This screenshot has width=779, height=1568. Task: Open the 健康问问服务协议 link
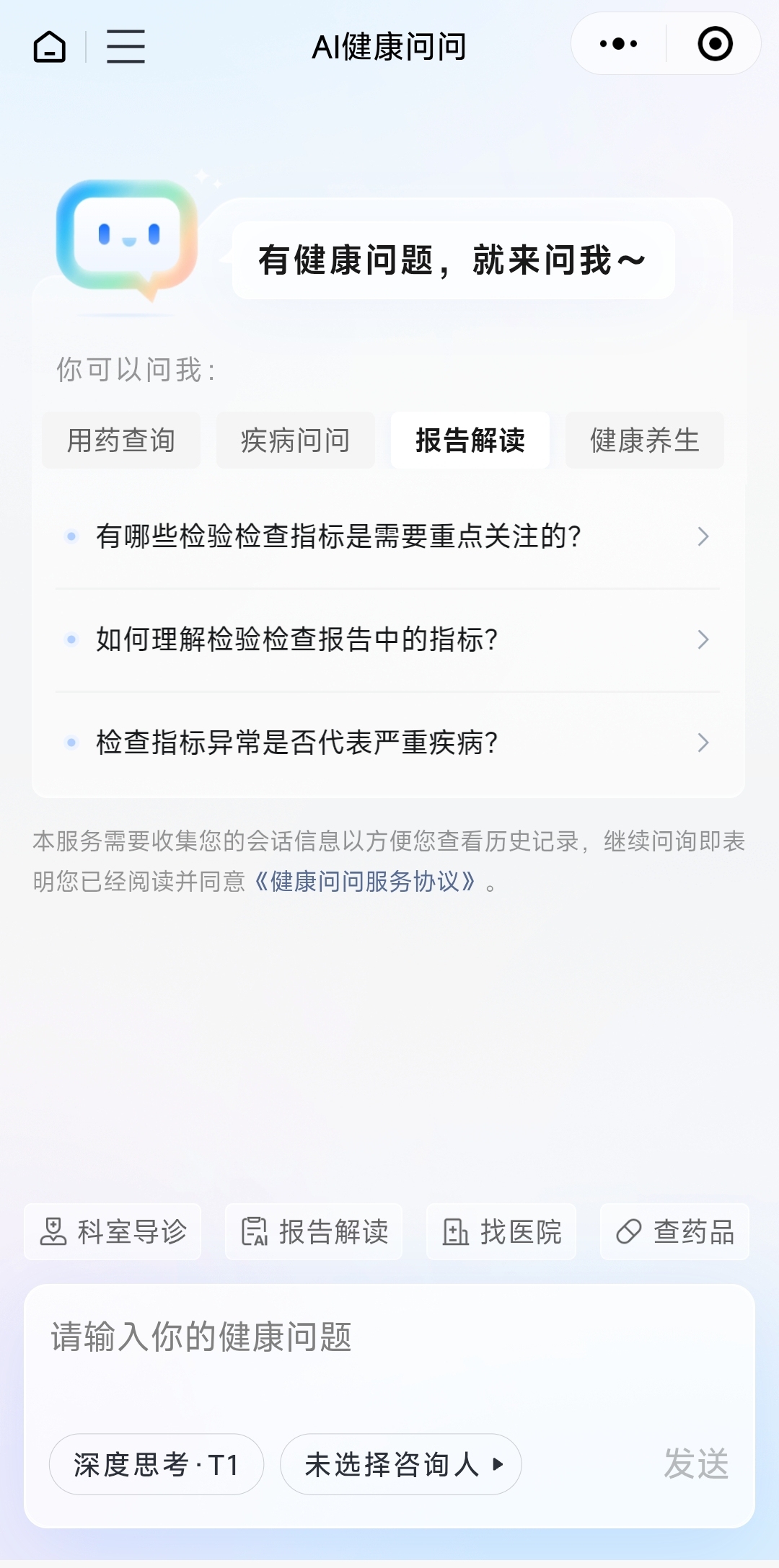coord(365,882)
